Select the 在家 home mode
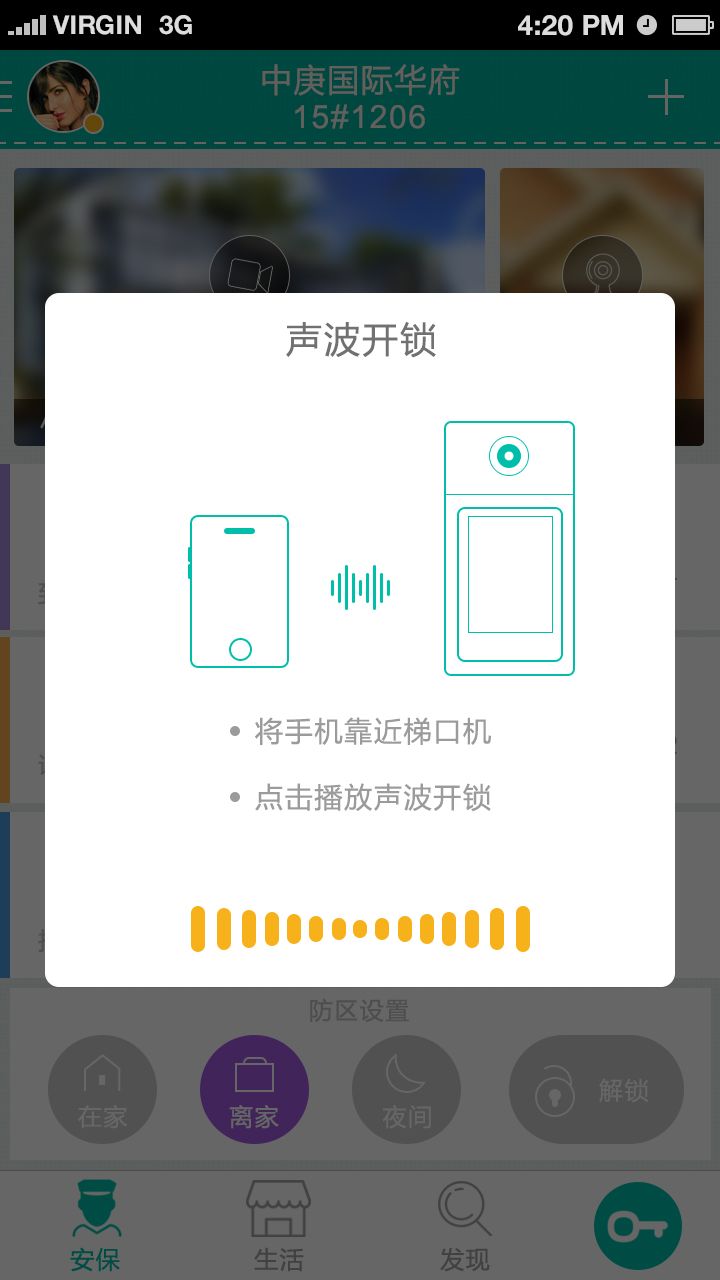The image size is (720, 1280). [102, 1090]
